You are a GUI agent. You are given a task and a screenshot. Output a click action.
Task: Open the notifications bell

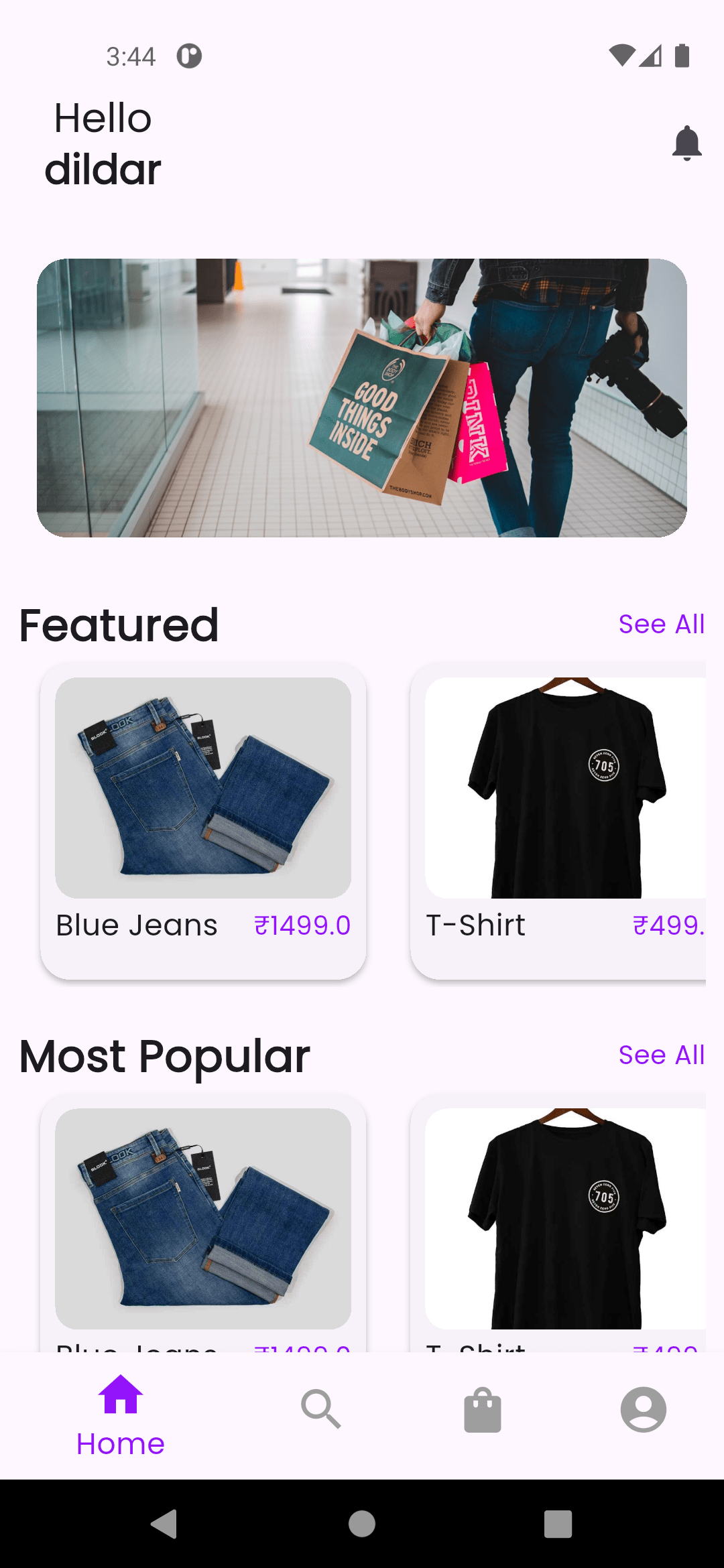686,143
